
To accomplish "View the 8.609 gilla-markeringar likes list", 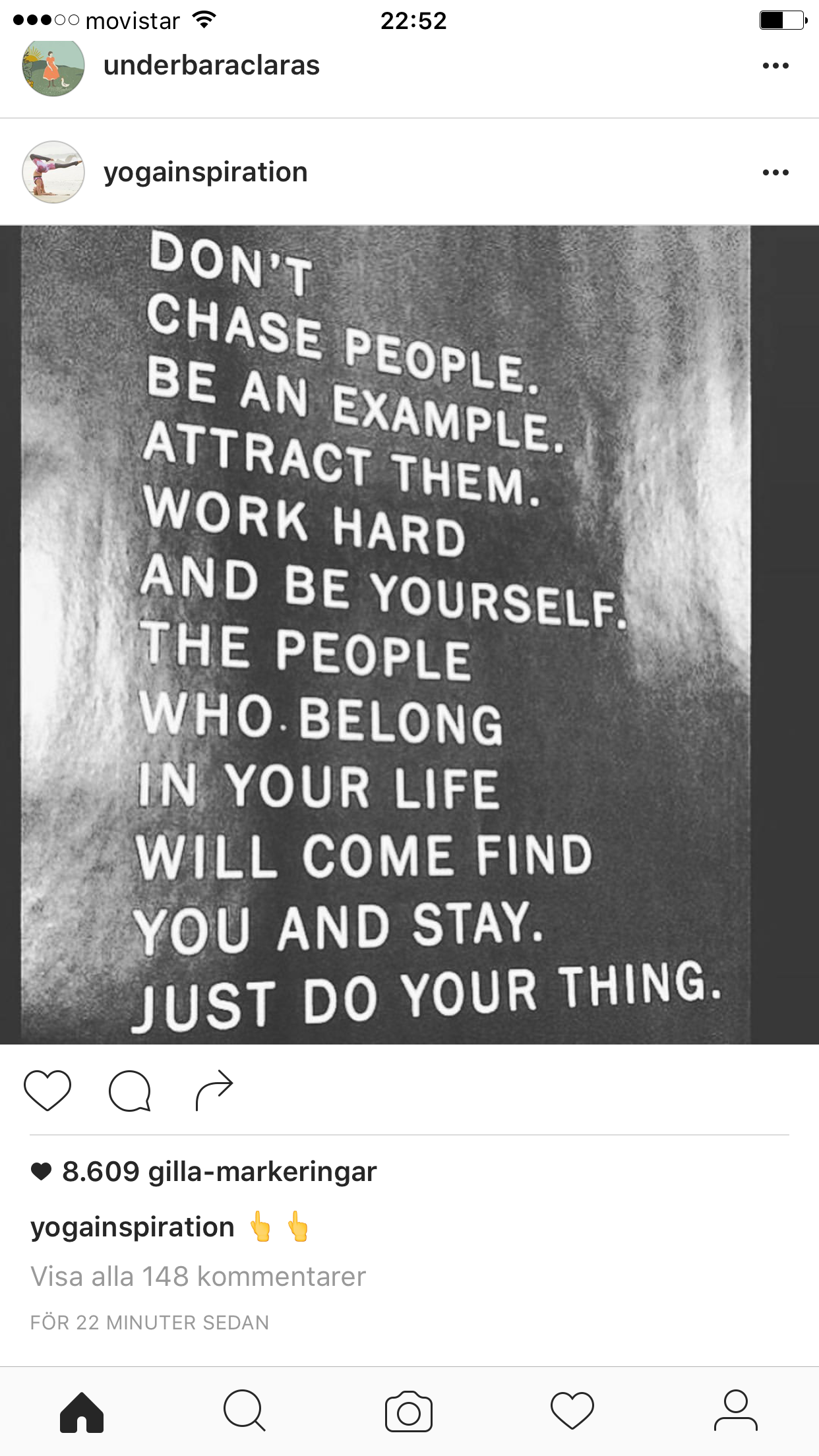I will pyautogui.click(x=218, y=1172).
